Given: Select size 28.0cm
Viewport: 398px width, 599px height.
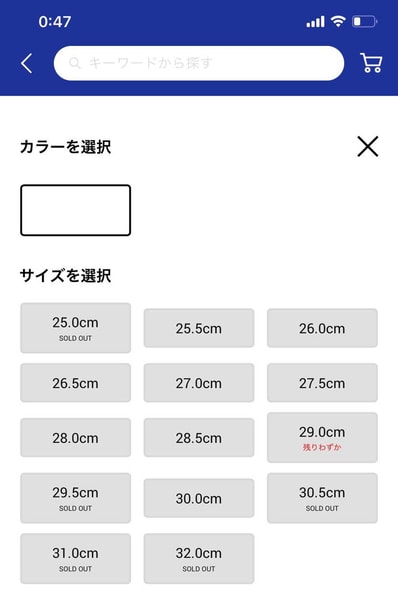Looking at the screenshot, I should pyautogui.click(x=76, y=437).
